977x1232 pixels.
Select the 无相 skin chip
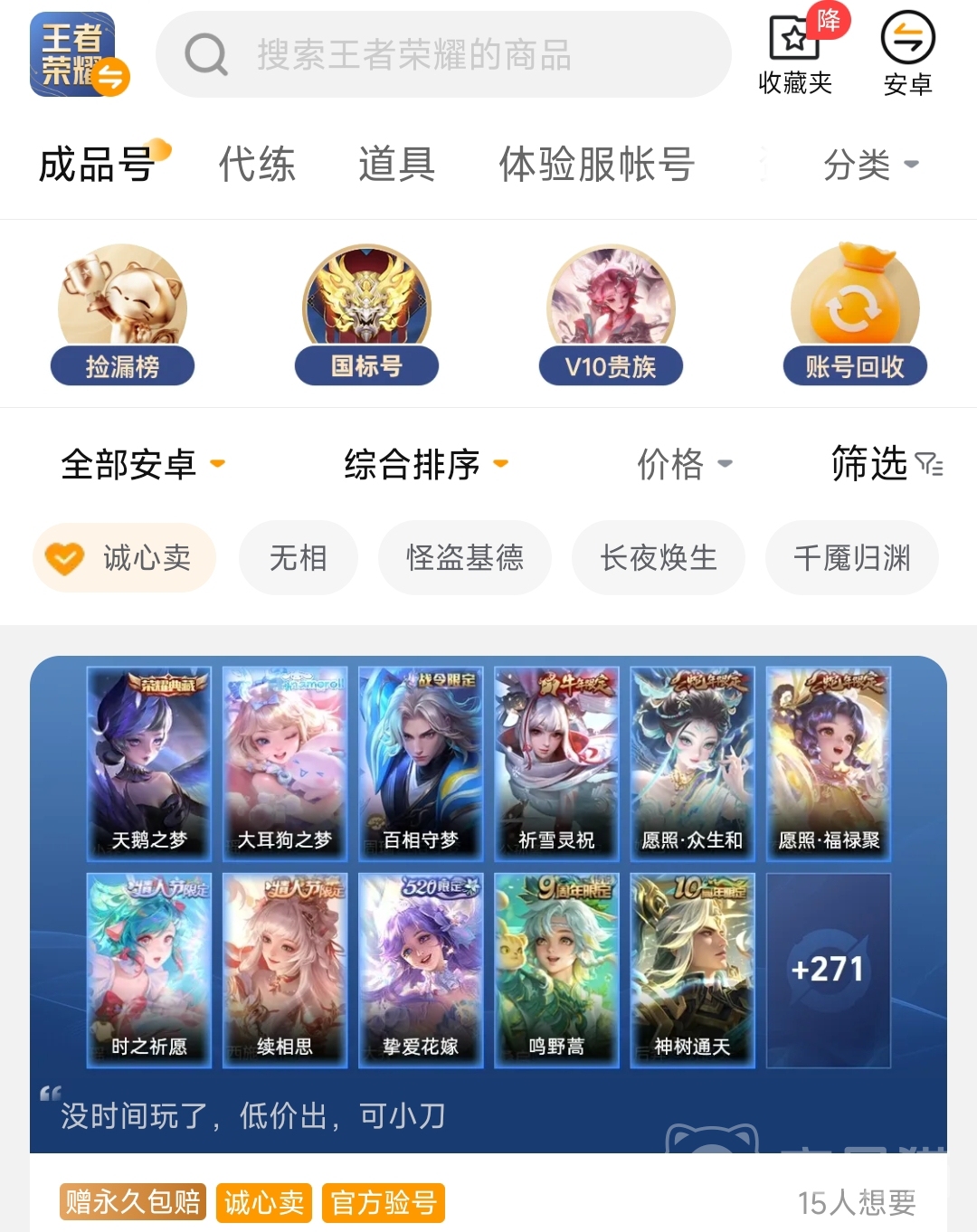[x=298, y=558]
